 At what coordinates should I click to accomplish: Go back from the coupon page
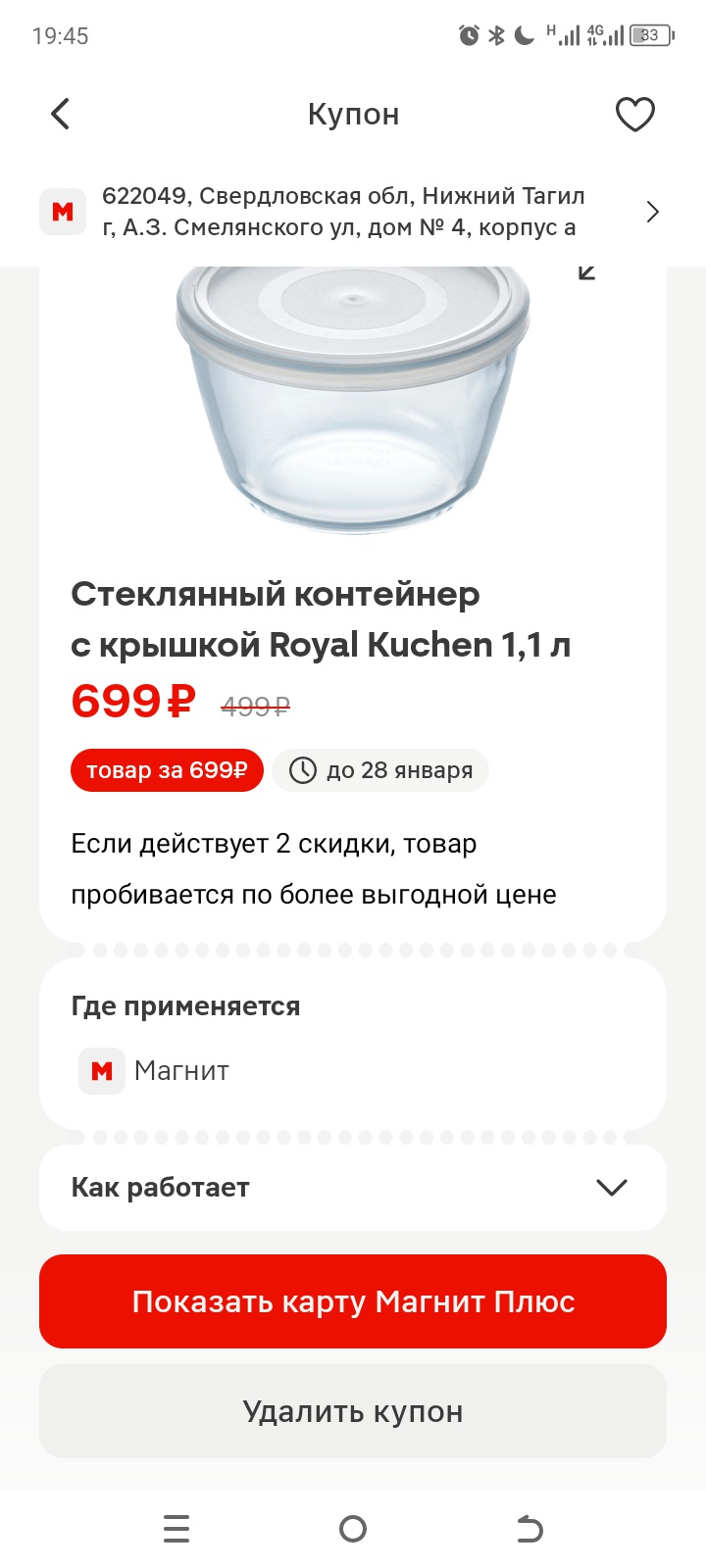[x=61, y=114]
